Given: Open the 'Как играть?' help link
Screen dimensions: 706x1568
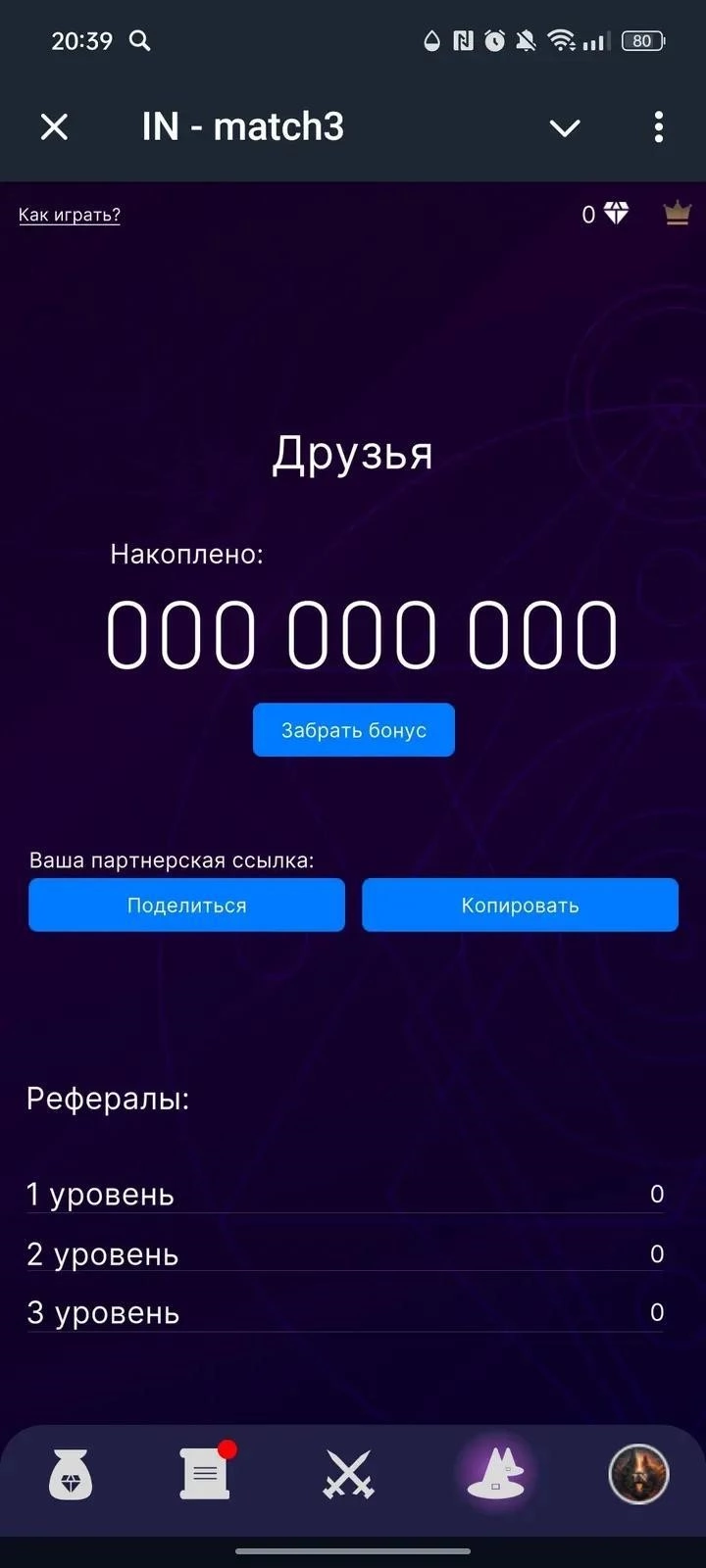Looking at the screenshot, I should tap(70, 215).
